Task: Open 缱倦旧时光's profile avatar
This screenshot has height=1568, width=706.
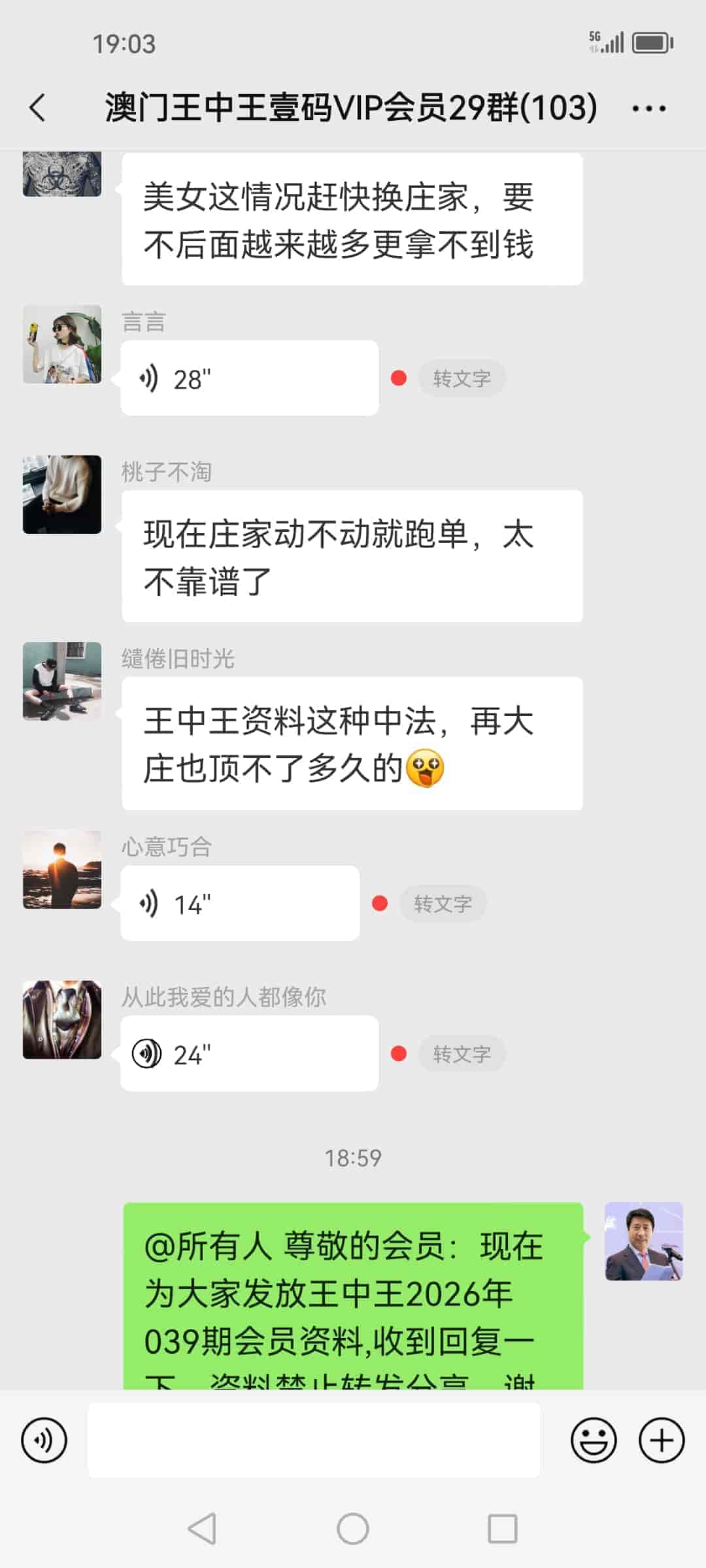Action: [62, 681]
